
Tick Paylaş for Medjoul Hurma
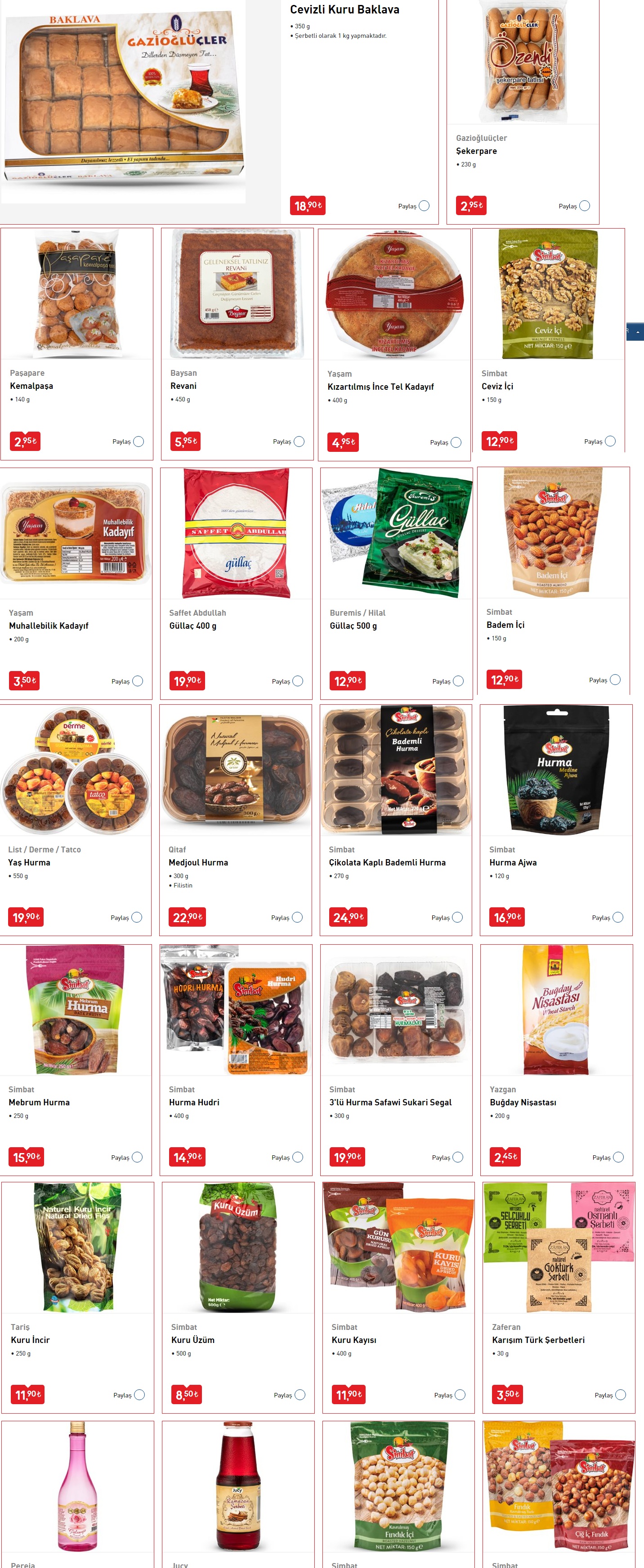tap(297, 917)
